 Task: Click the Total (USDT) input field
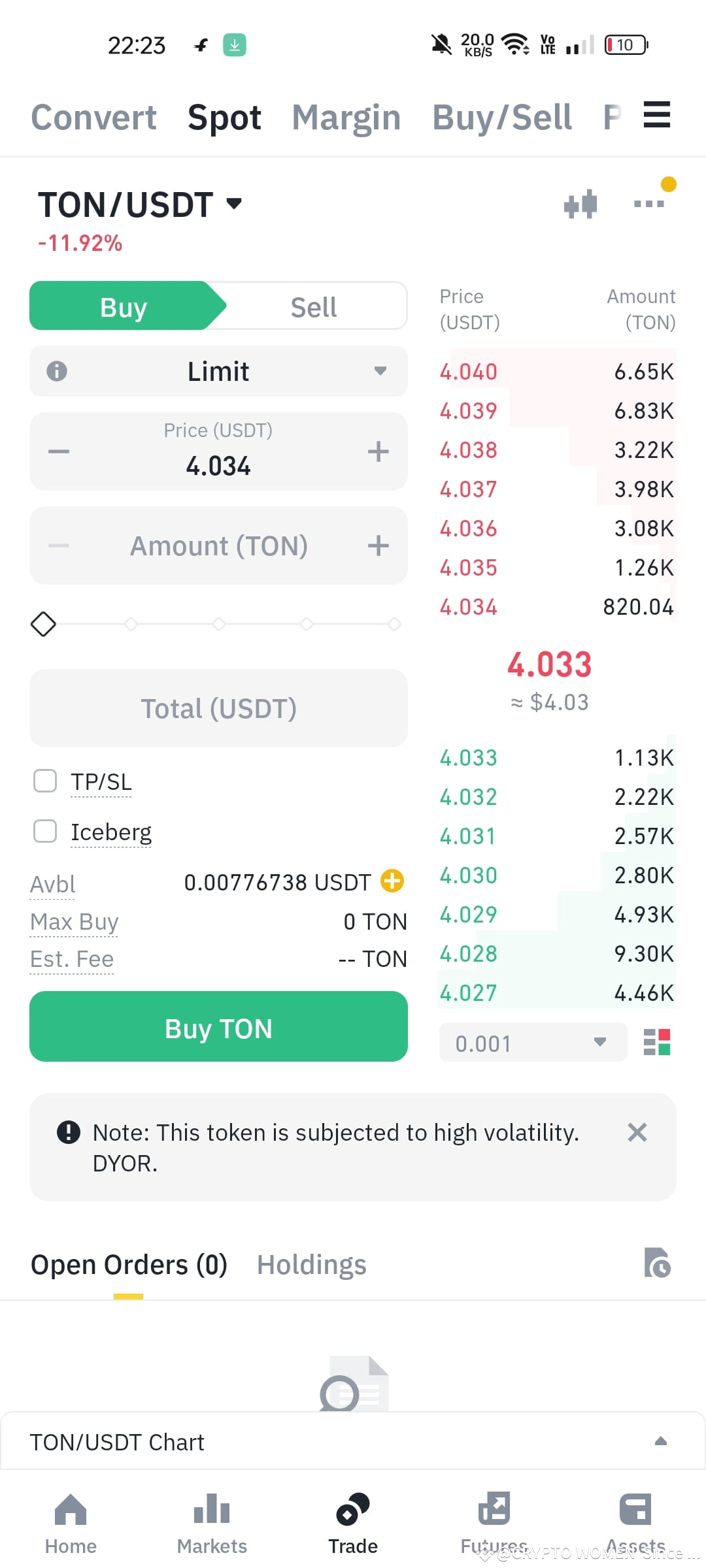[x=218, y=708]
